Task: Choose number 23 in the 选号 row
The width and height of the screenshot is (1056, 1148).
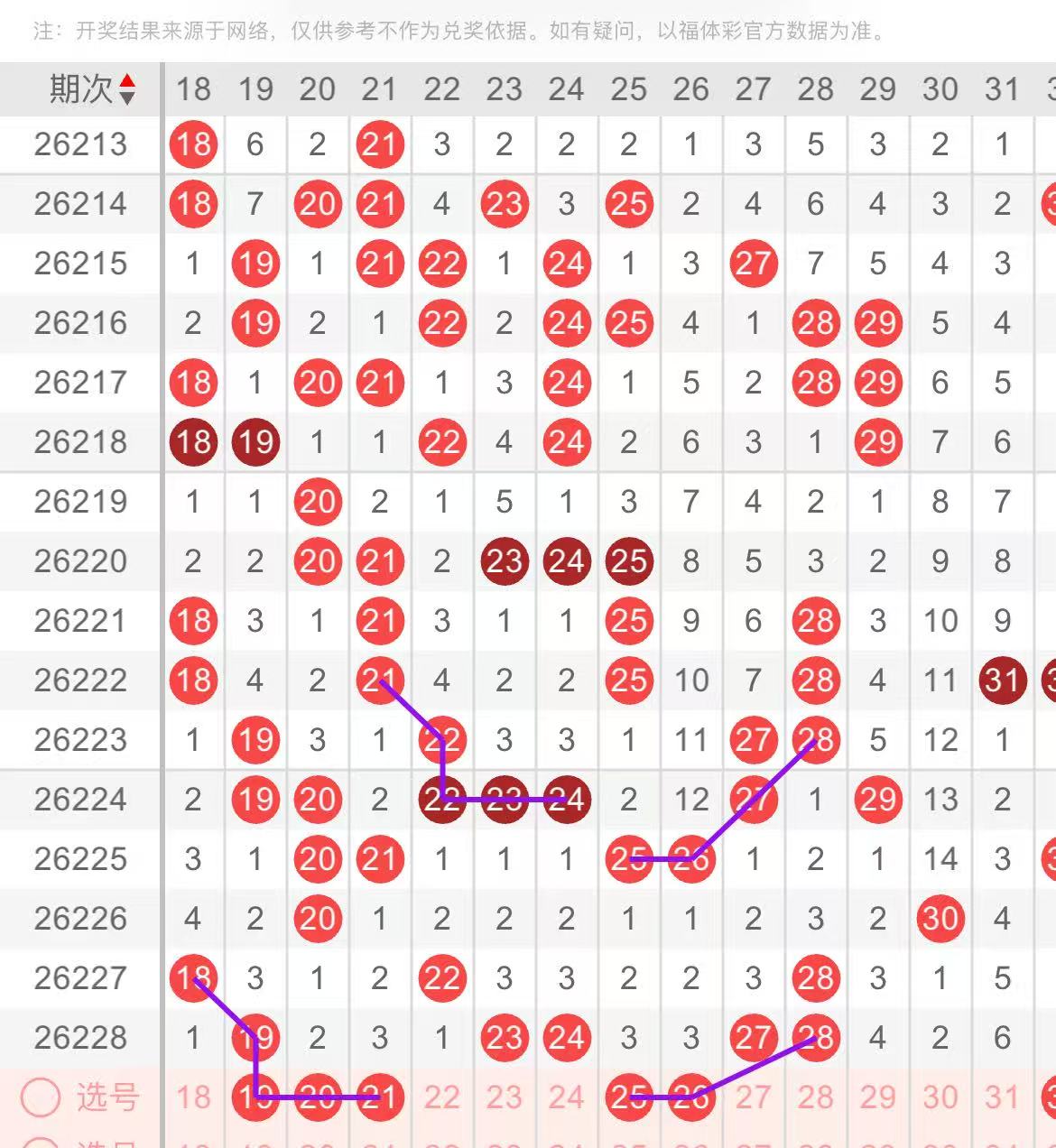Action: (x=505, y=1097)
